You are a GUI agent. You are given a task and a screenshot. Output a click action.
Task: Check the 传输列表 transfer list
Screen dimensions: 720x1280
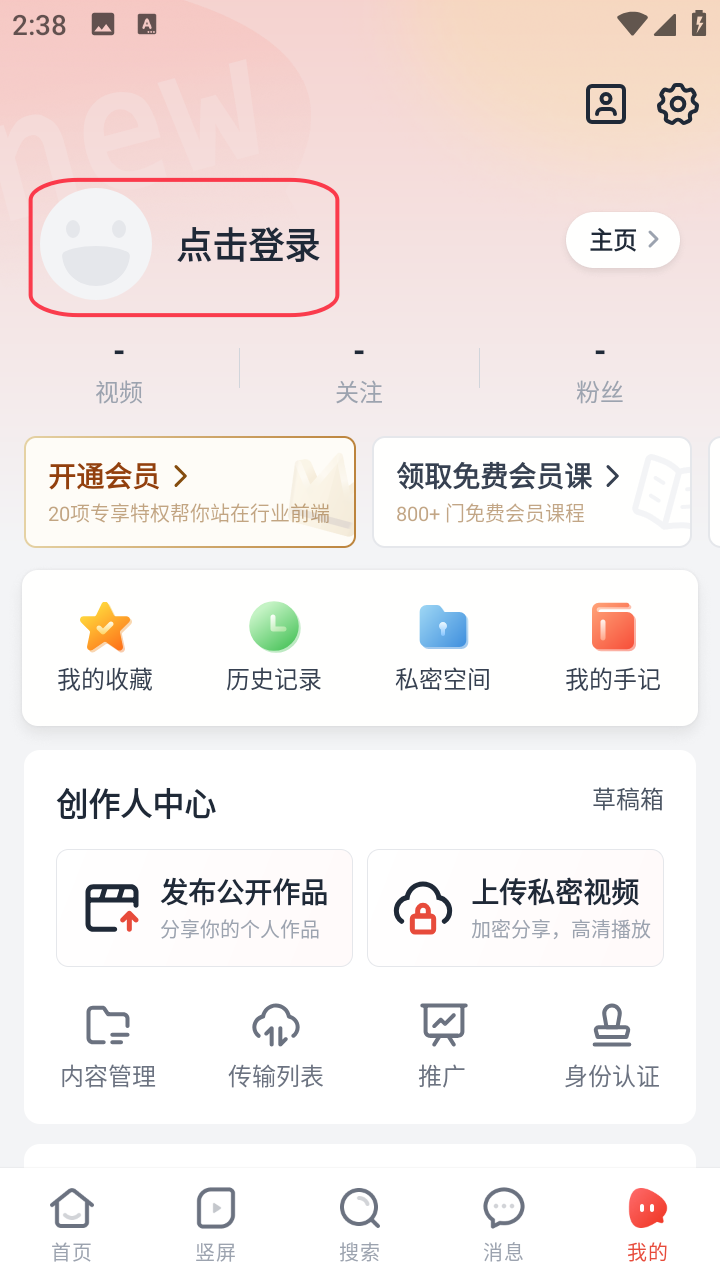[276, 1046]
